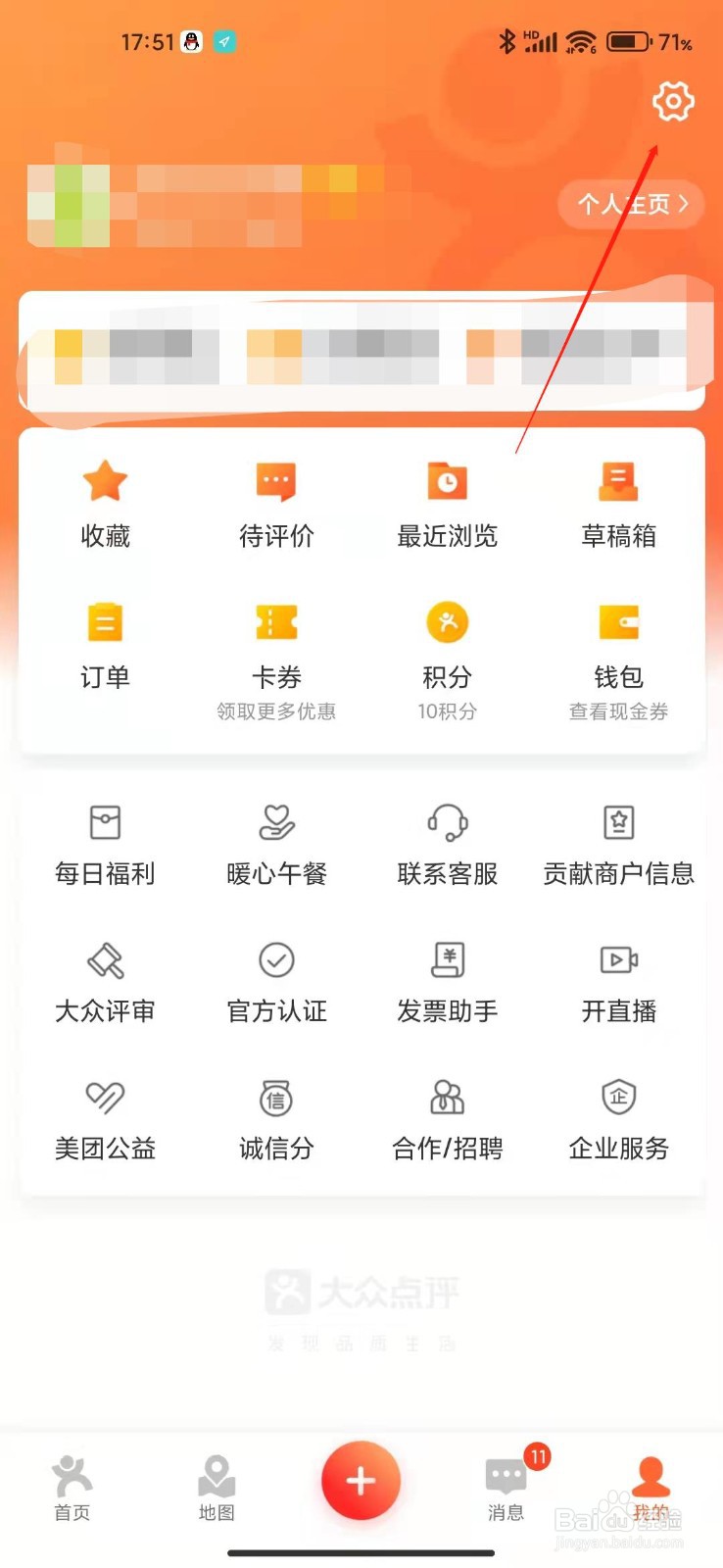Tap the orange plus button to create content

pyautogui.click(x=361, y=1482)
